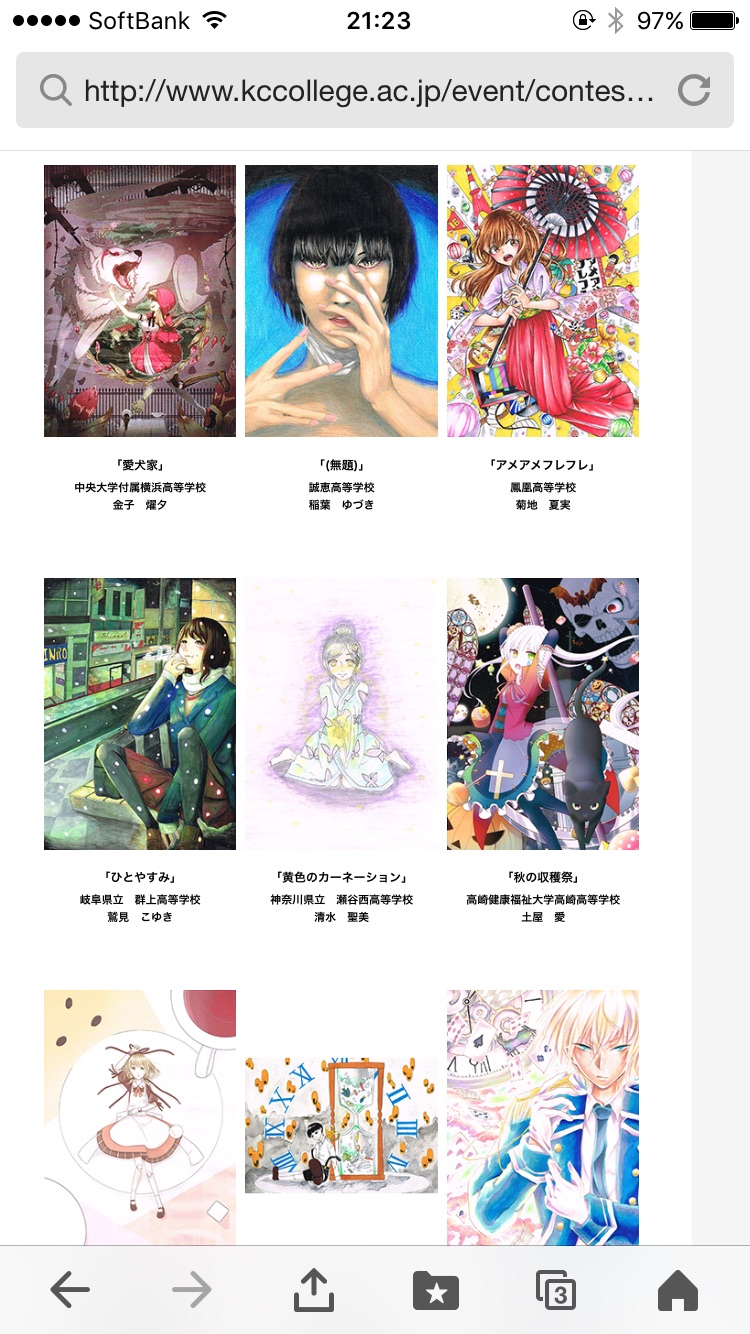Open the 「秋の収穫祭」 illustration
The image size is (750, 1334).
point(543,714)
